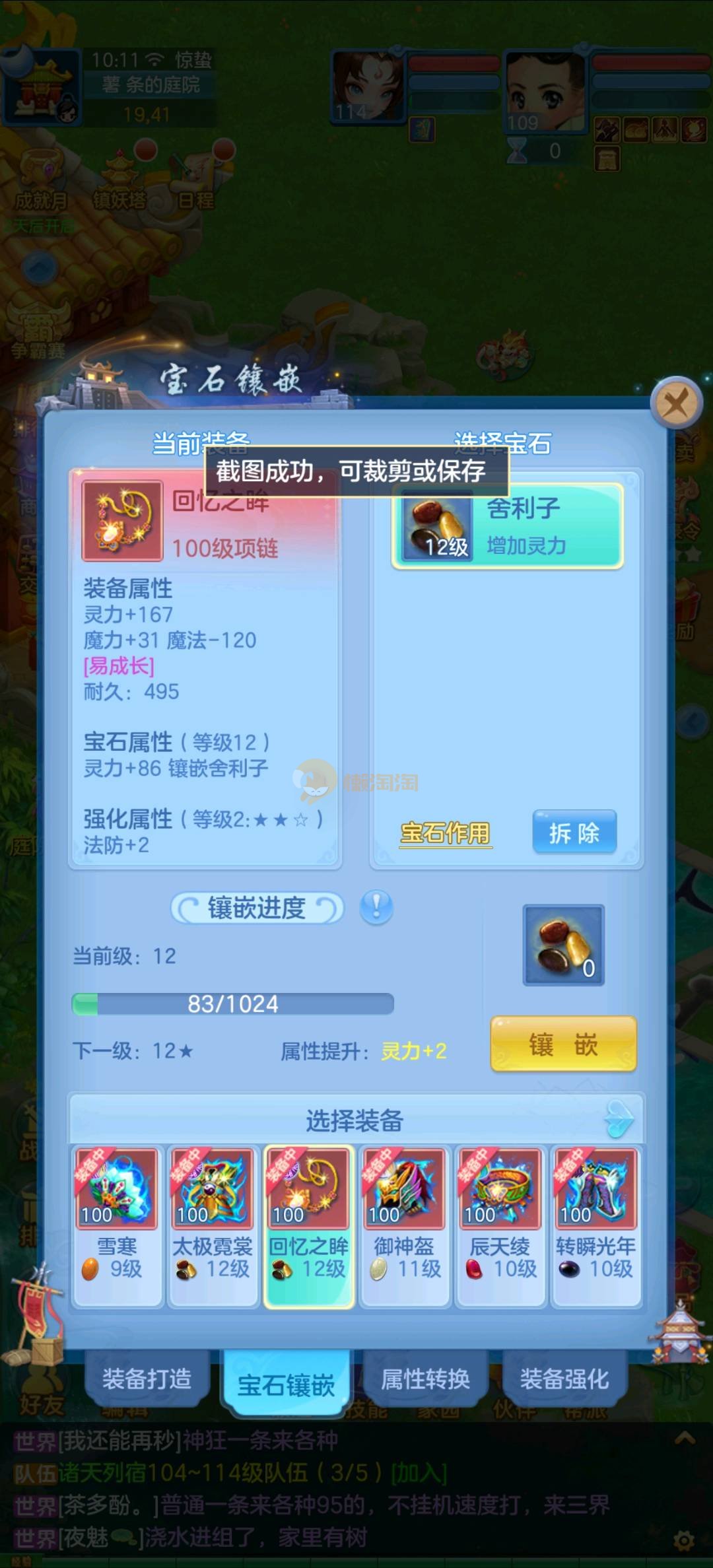
Task: Switch to the 属性转换 tab
Action: (x=425, y=1379)
